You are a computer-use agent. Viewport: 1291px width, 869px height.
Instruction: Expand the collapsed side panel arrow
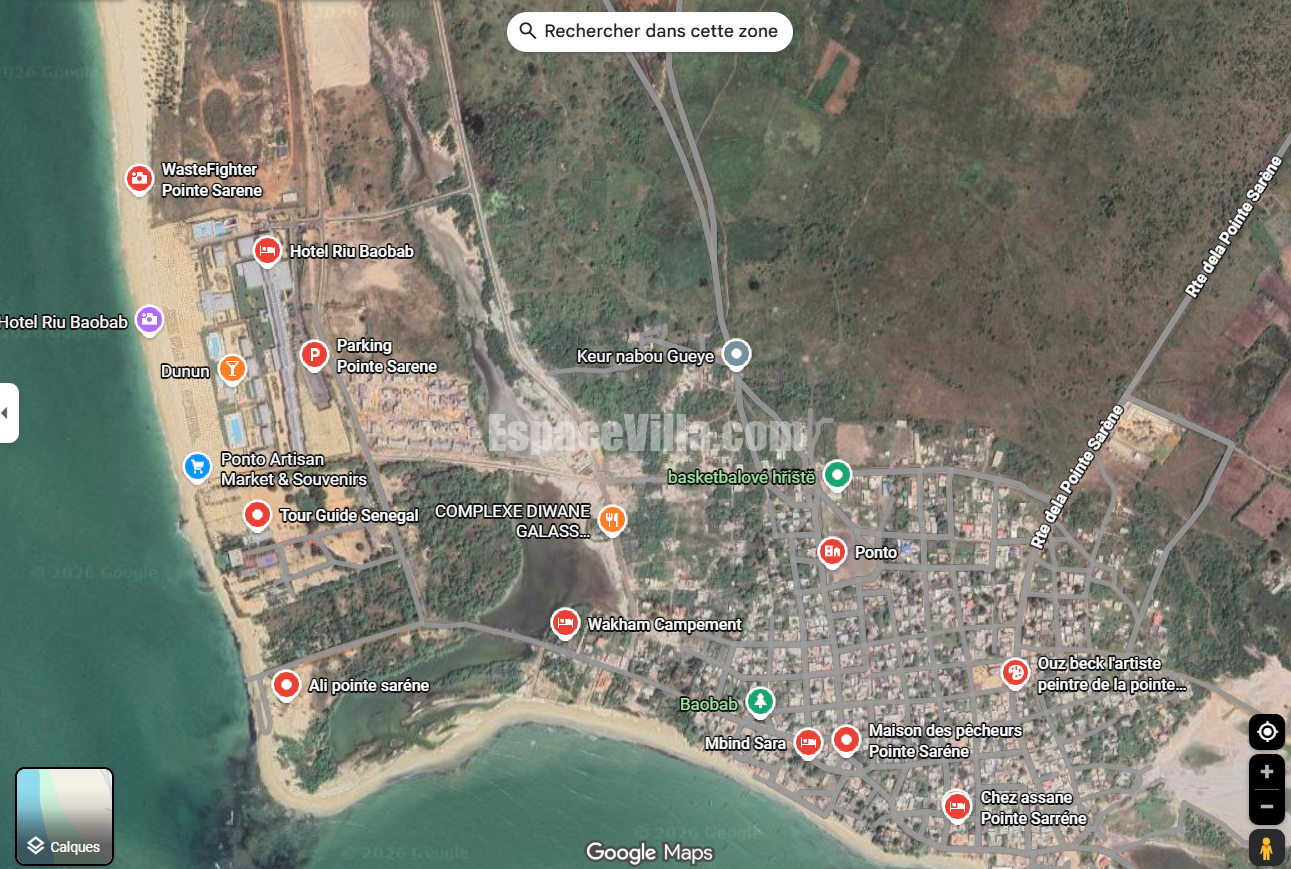(x=8, y=412)
